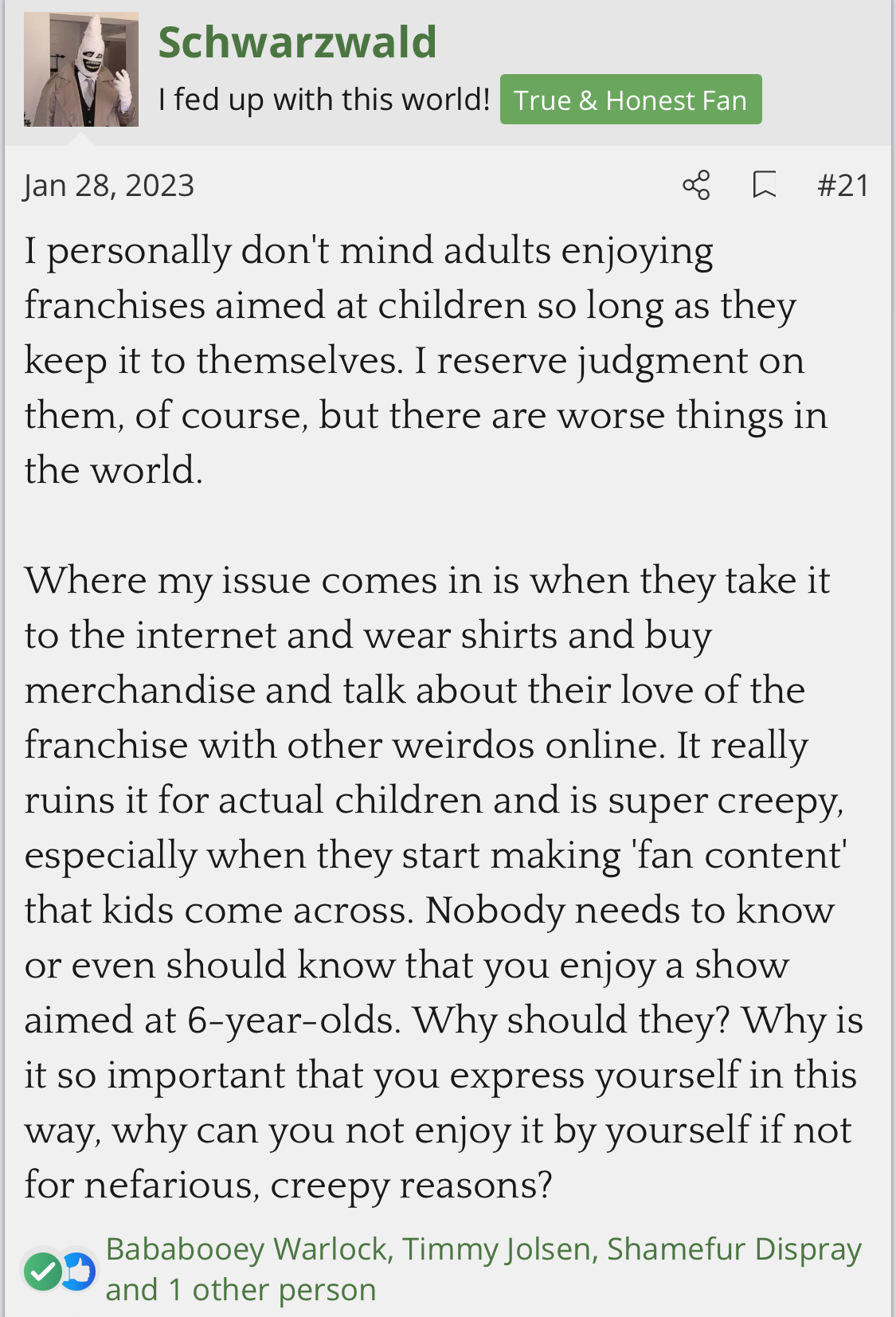
Task: Share this post
Action: tap(696, 185)
